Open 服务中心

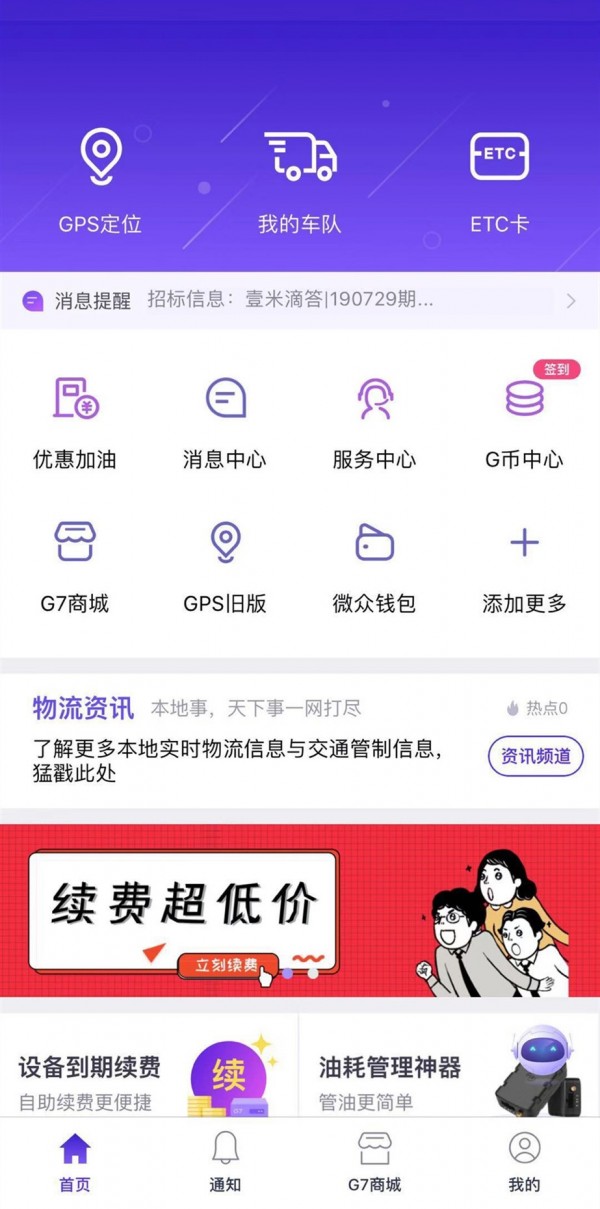click(x=375, y=420)
